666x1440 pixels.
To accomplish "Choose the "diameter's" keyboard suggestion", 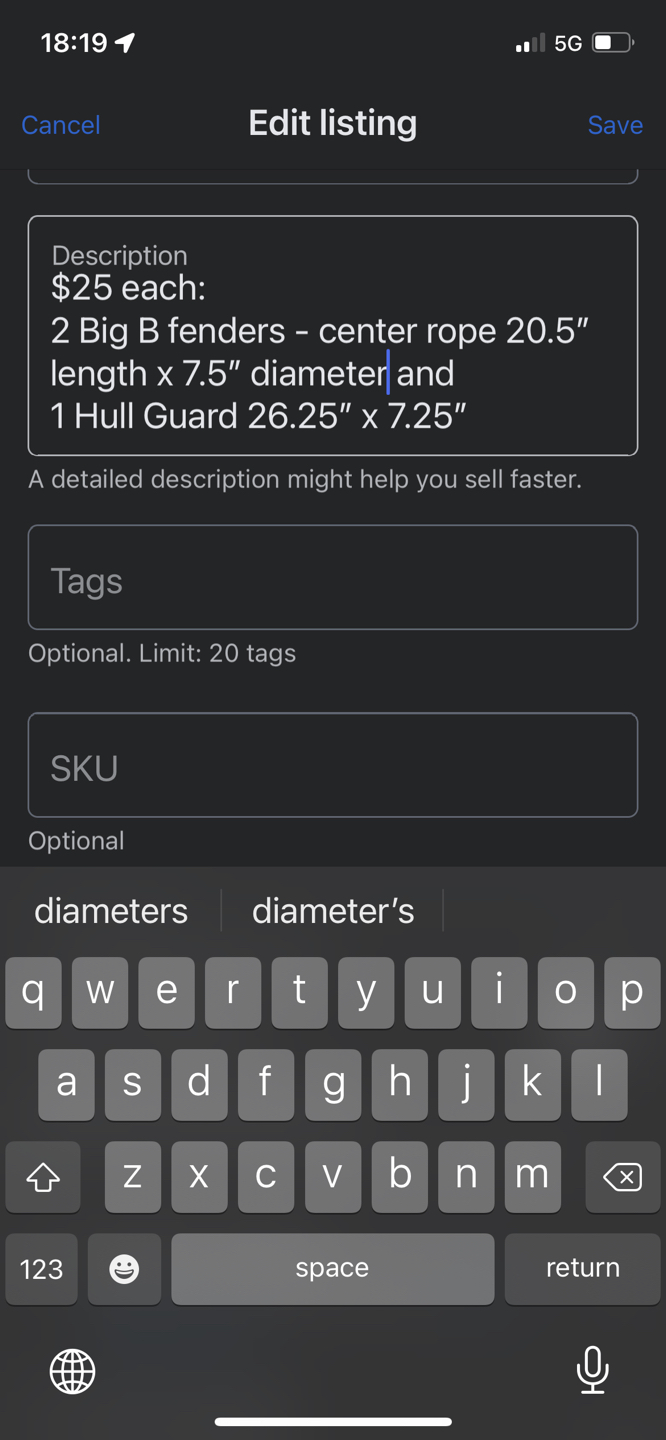I will 333,911.
